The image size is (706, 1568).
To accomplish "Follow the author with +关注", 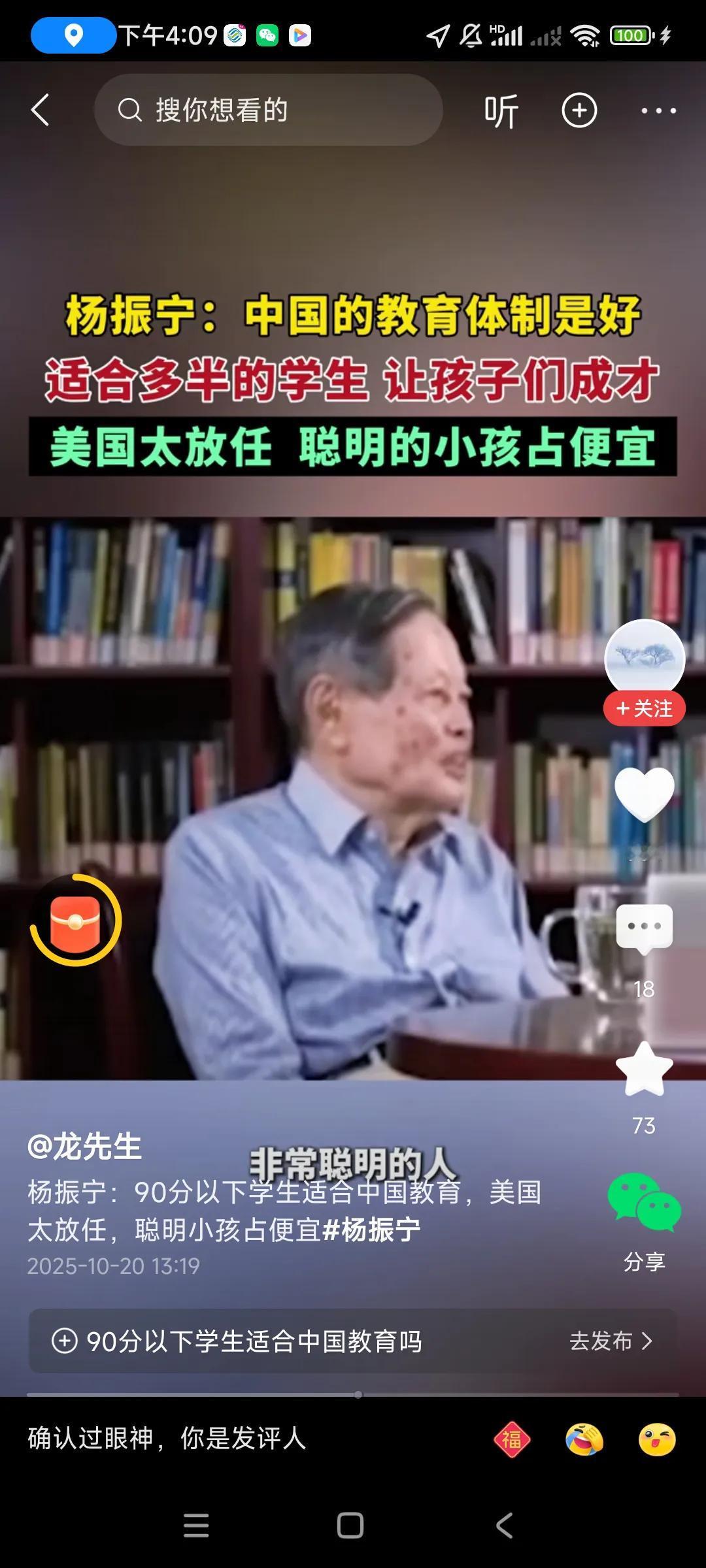I will pyautogui.click(x=645, y=708).
